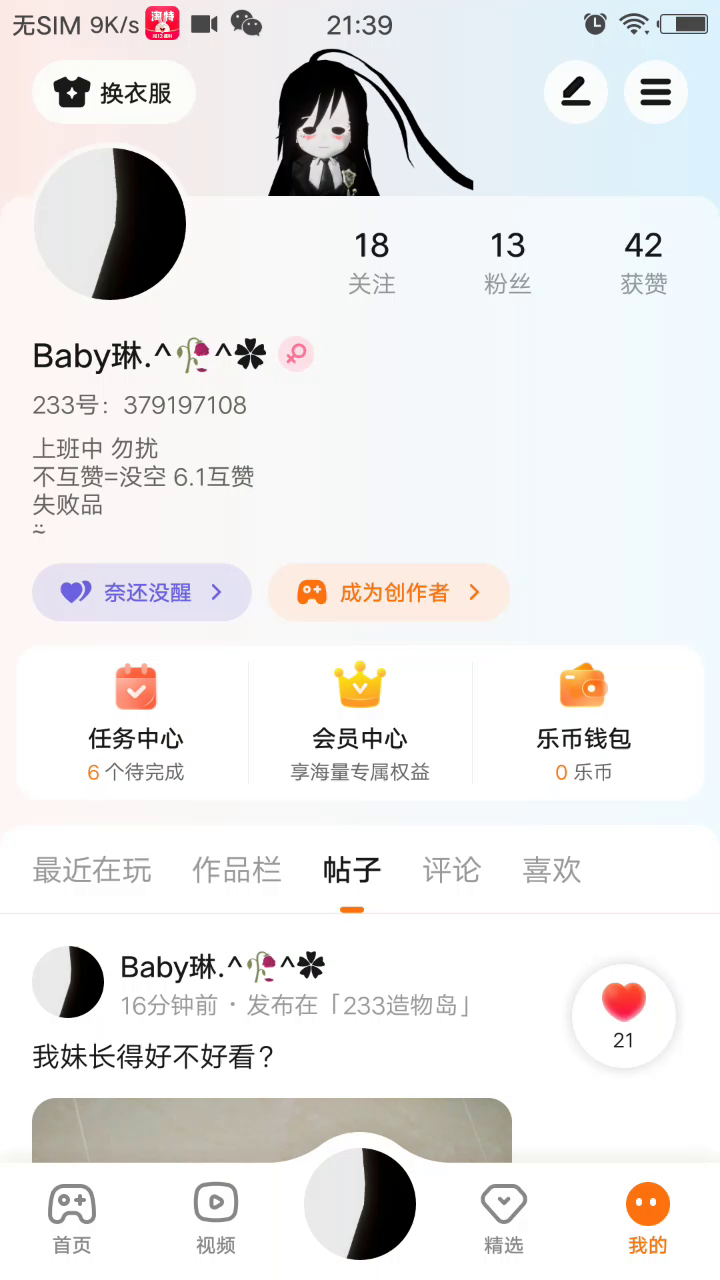This screenshot has height=1280, width=720.
Task: Open the 42 获赞 likes count
Action: pos(643,262)
